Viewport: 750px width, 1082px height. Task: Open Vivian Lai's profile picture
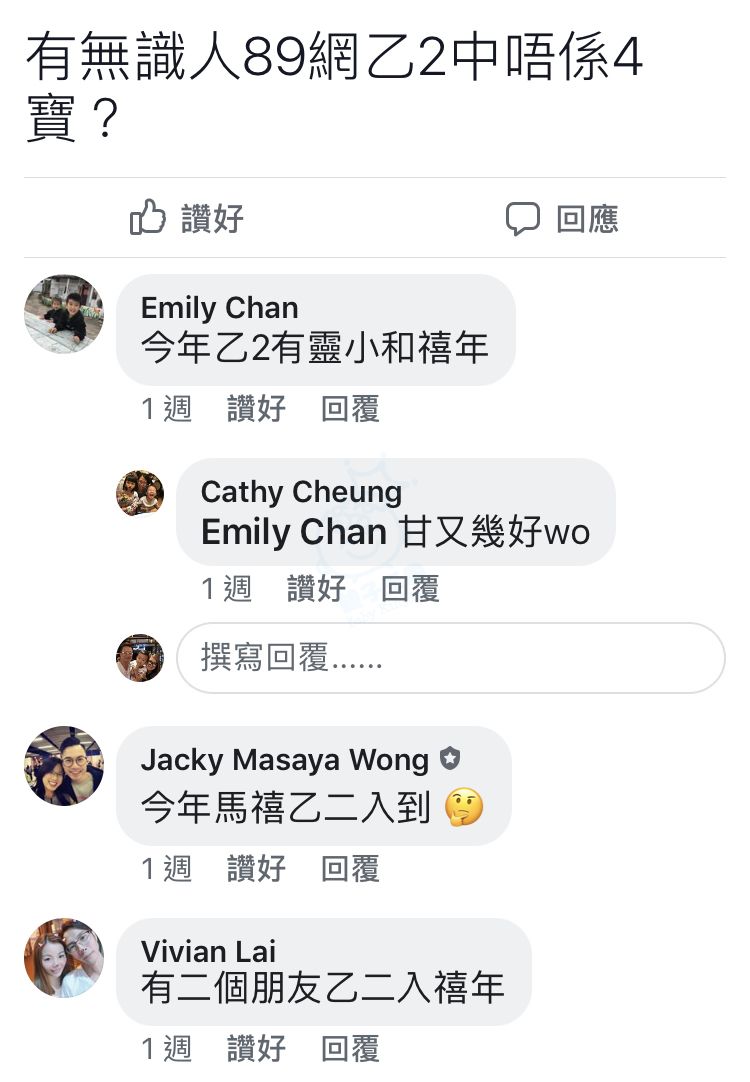64,958
